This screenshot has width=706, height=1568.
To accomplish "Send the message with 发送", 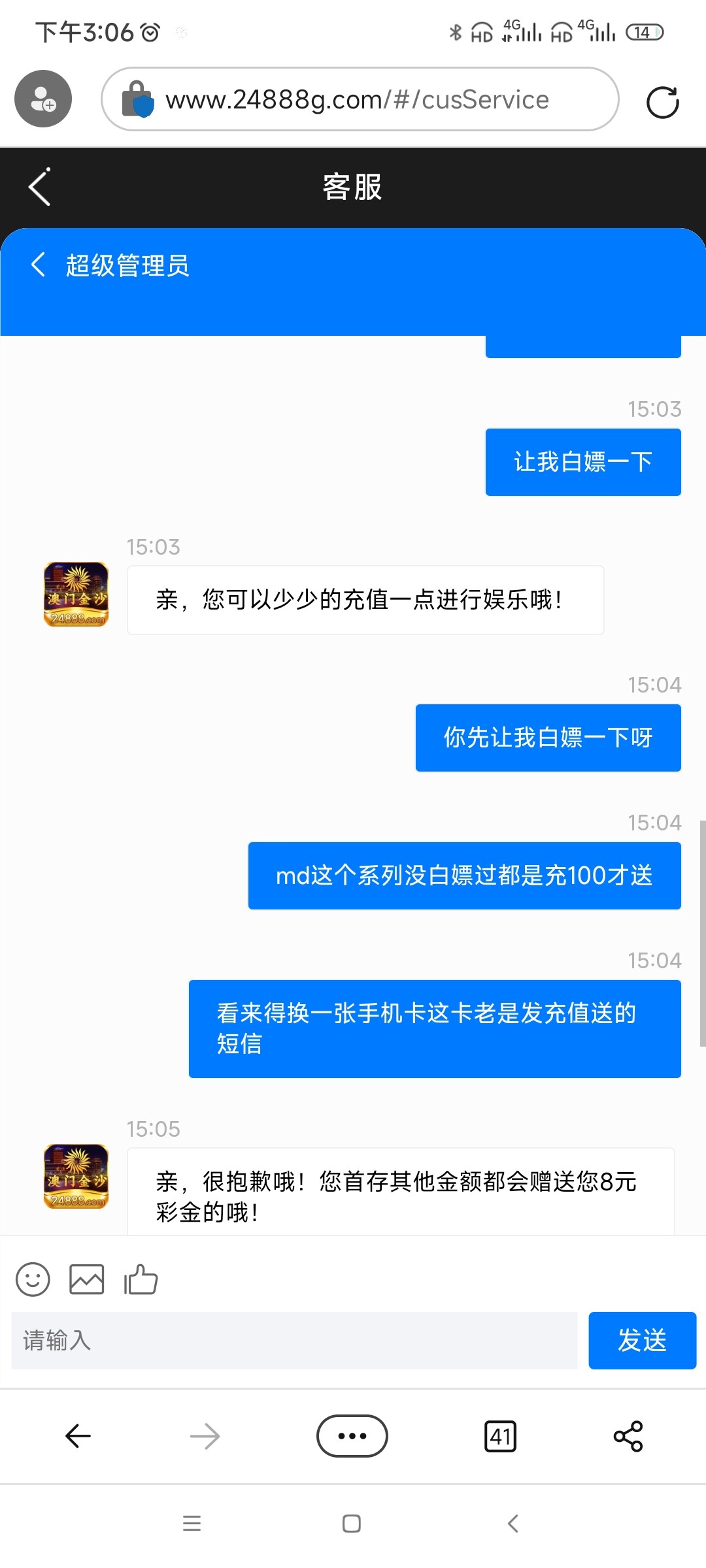I will coord(642,1340).
